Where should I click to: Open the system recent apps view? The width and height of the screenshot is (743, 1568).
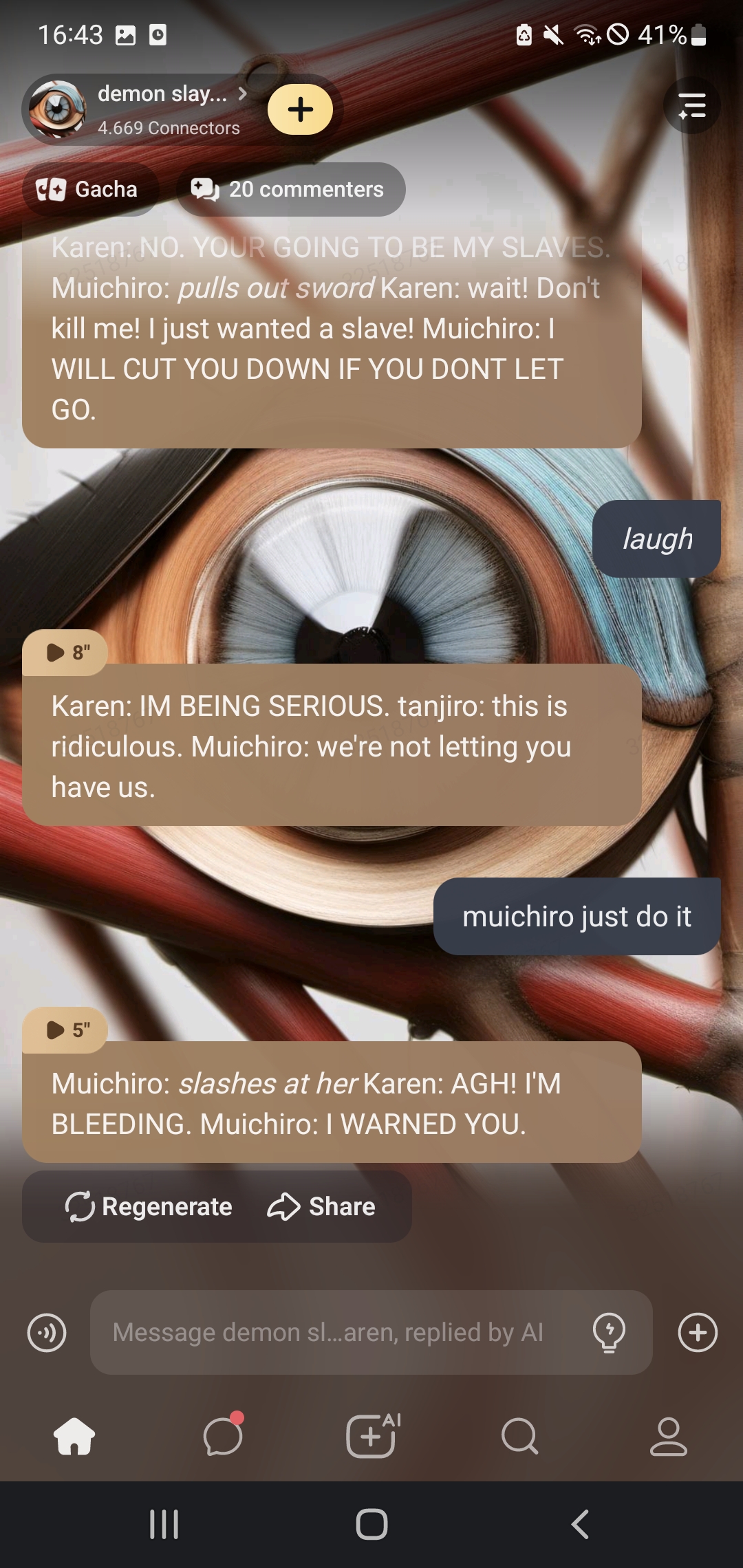coord(164,1524)
